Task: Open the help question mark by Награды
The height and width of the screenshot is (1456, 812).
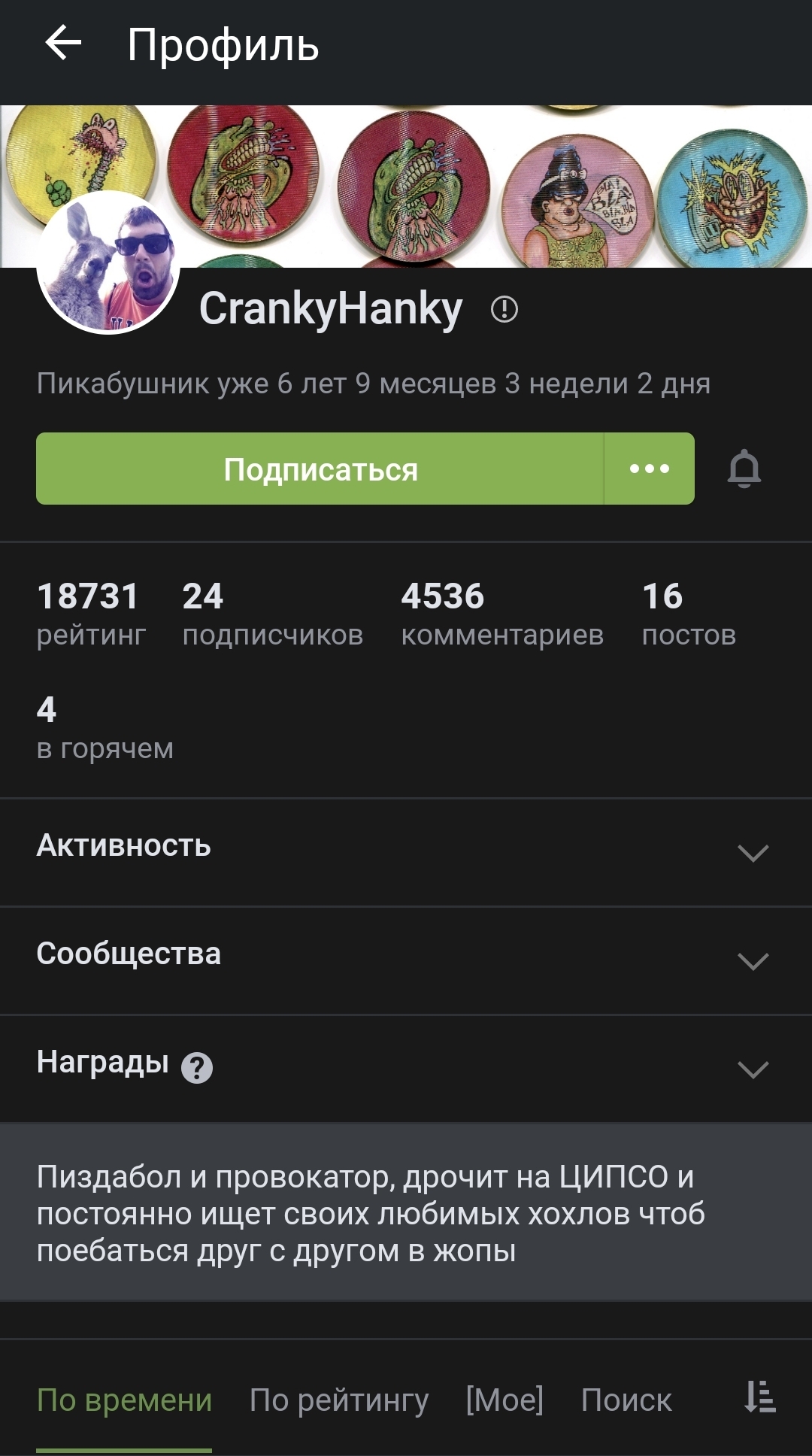Action: 197,1067
